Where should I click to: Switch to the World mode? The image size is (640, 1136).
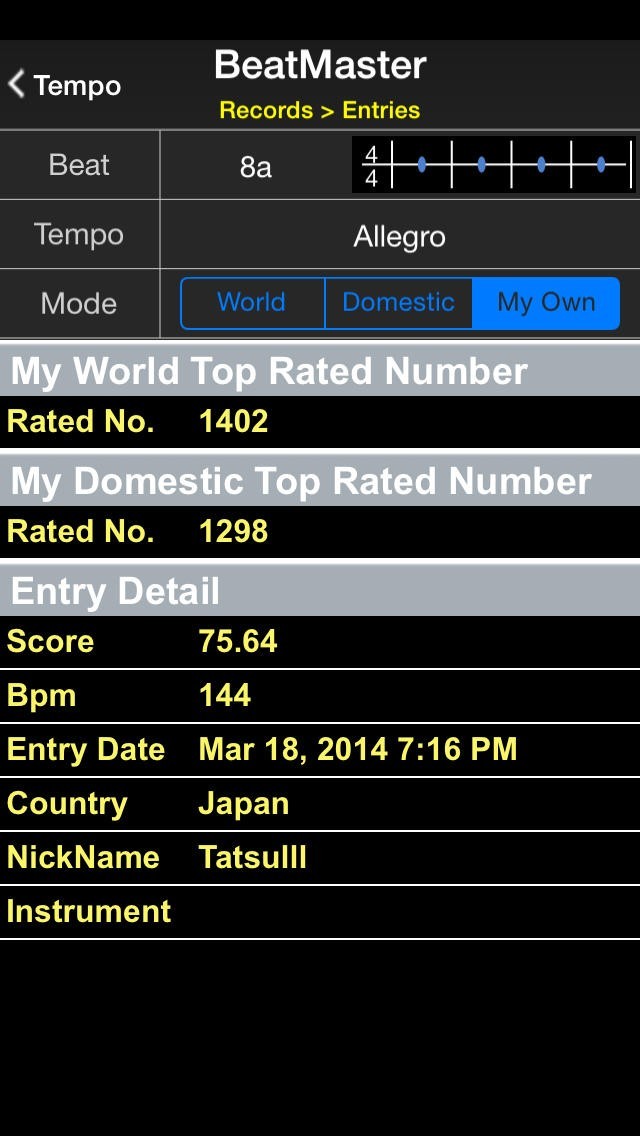pyautogui.click(x=252, y=303)
